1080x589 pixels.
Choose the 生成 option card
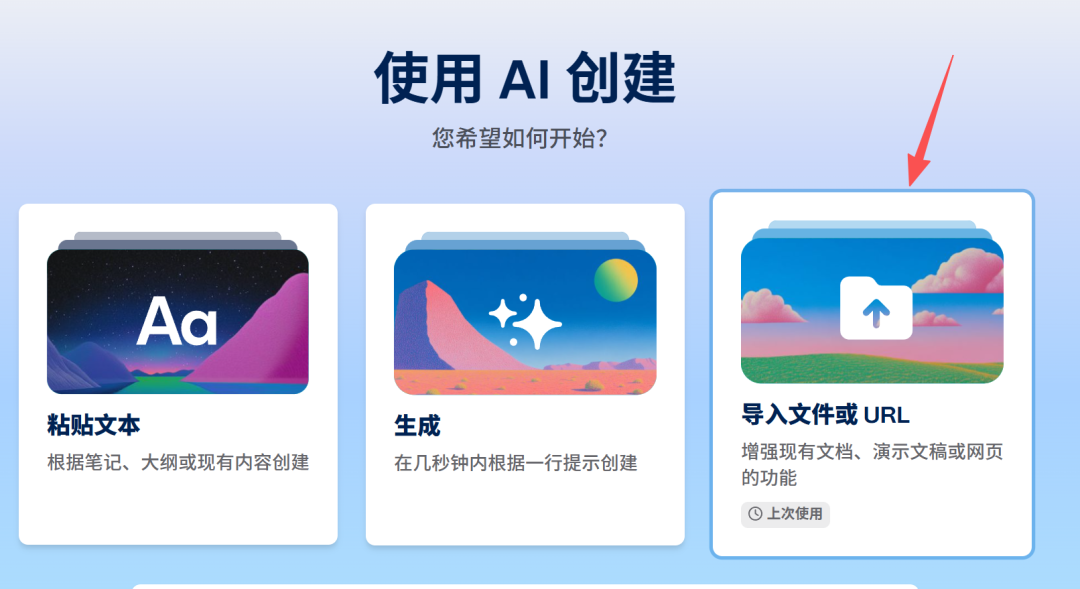(x=525, y=374)
